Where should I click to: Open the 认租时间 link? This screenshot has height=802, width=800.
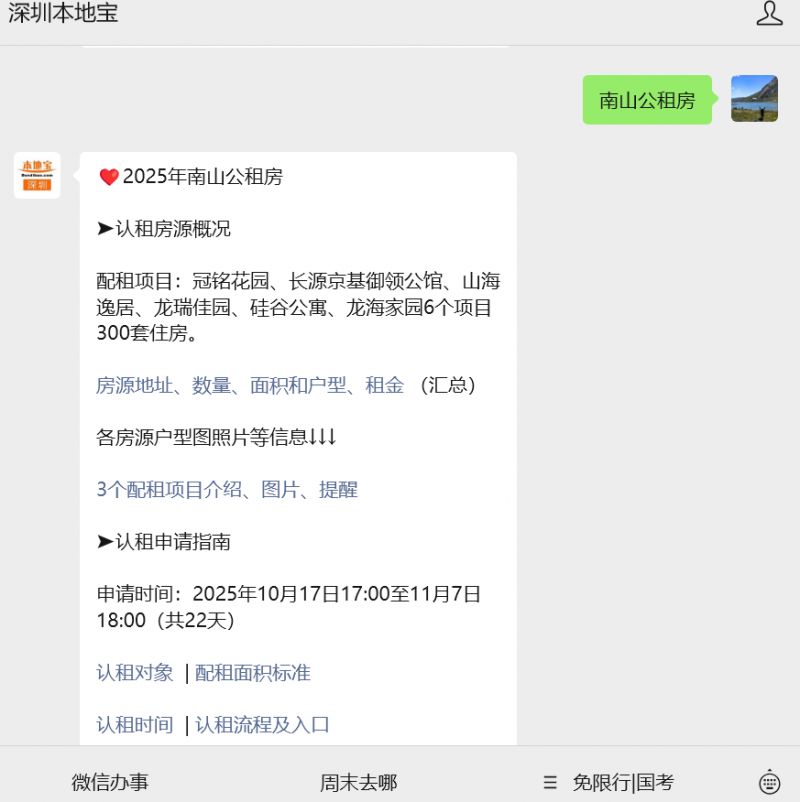point(135,725)
